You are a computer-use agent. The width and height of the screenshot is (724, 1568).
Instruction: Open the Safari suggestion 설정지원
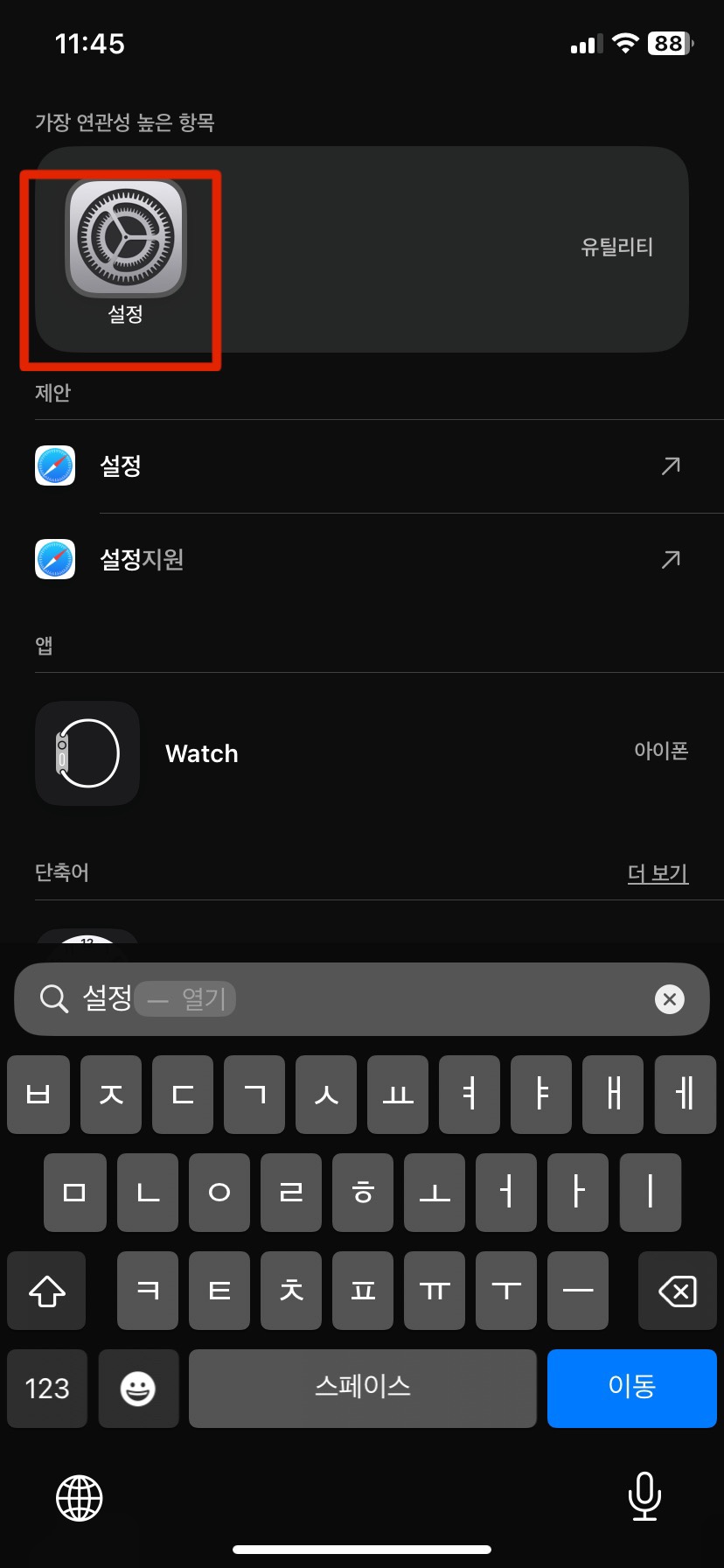click(x=362, y=560)
